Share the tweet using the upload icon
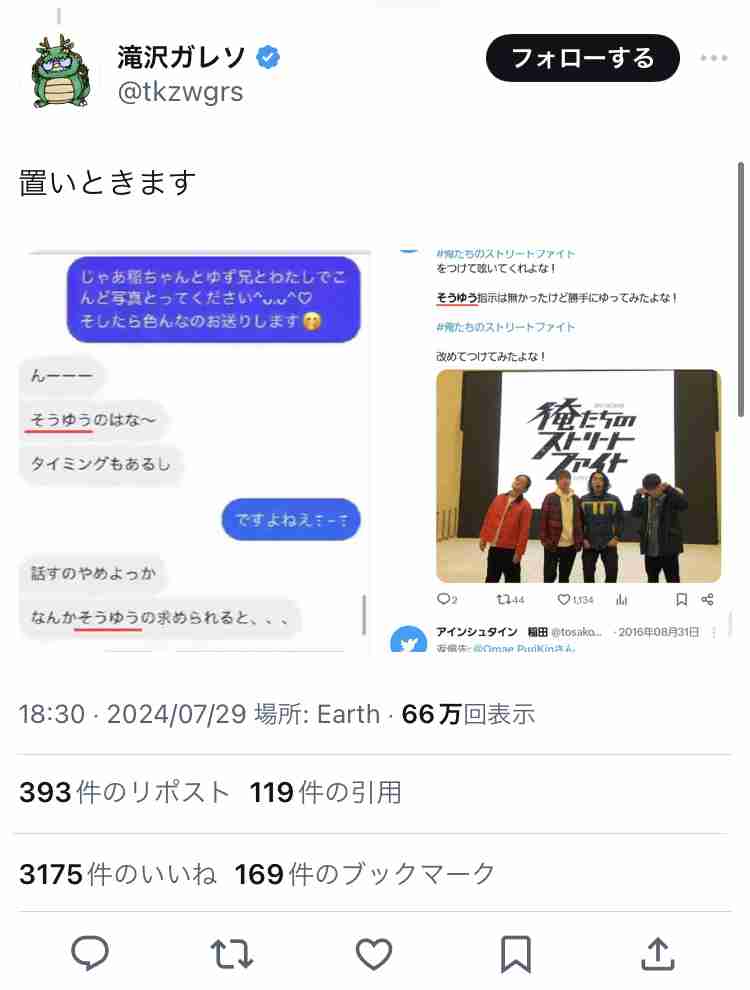 657,954
